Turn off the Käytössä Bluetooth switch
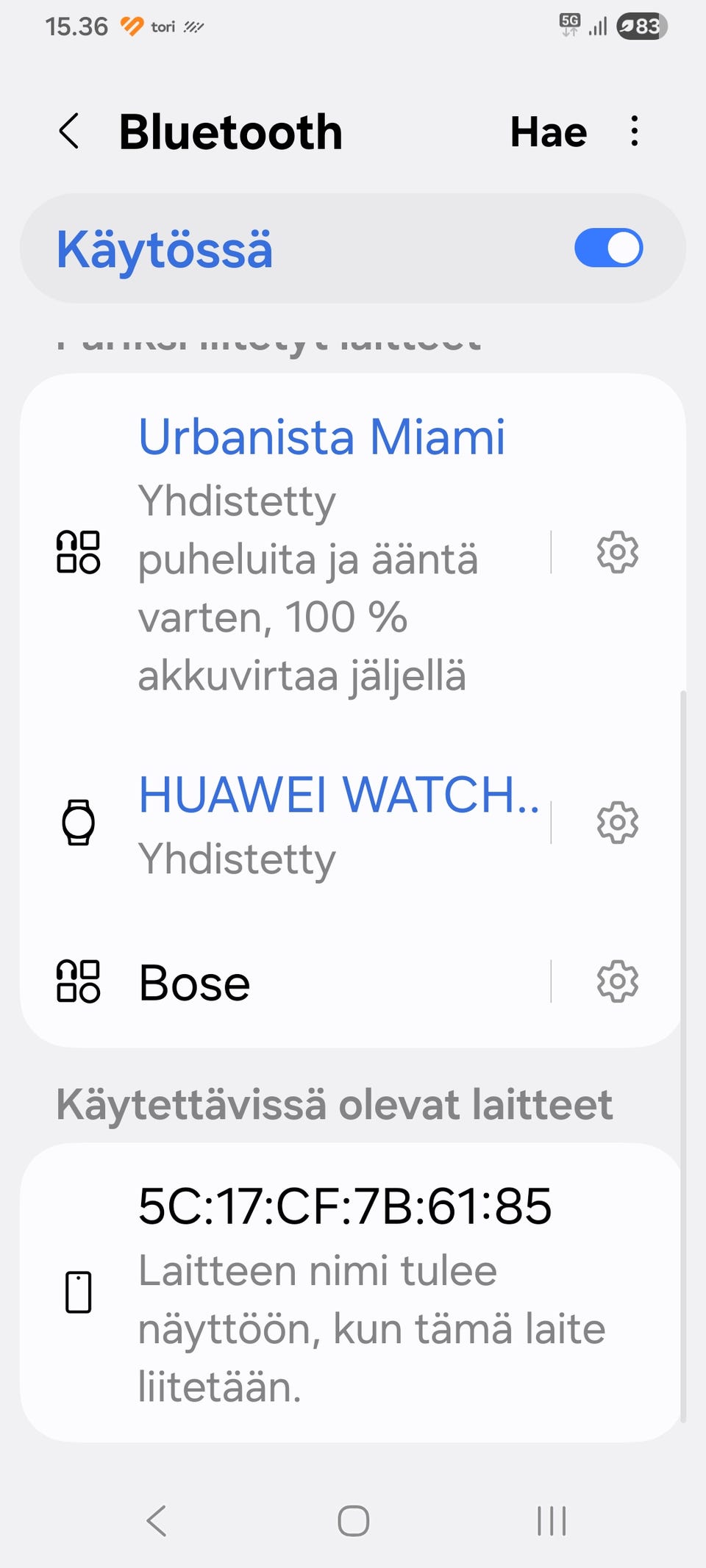Screen dimensions: 706x1568 click(608, 248)
